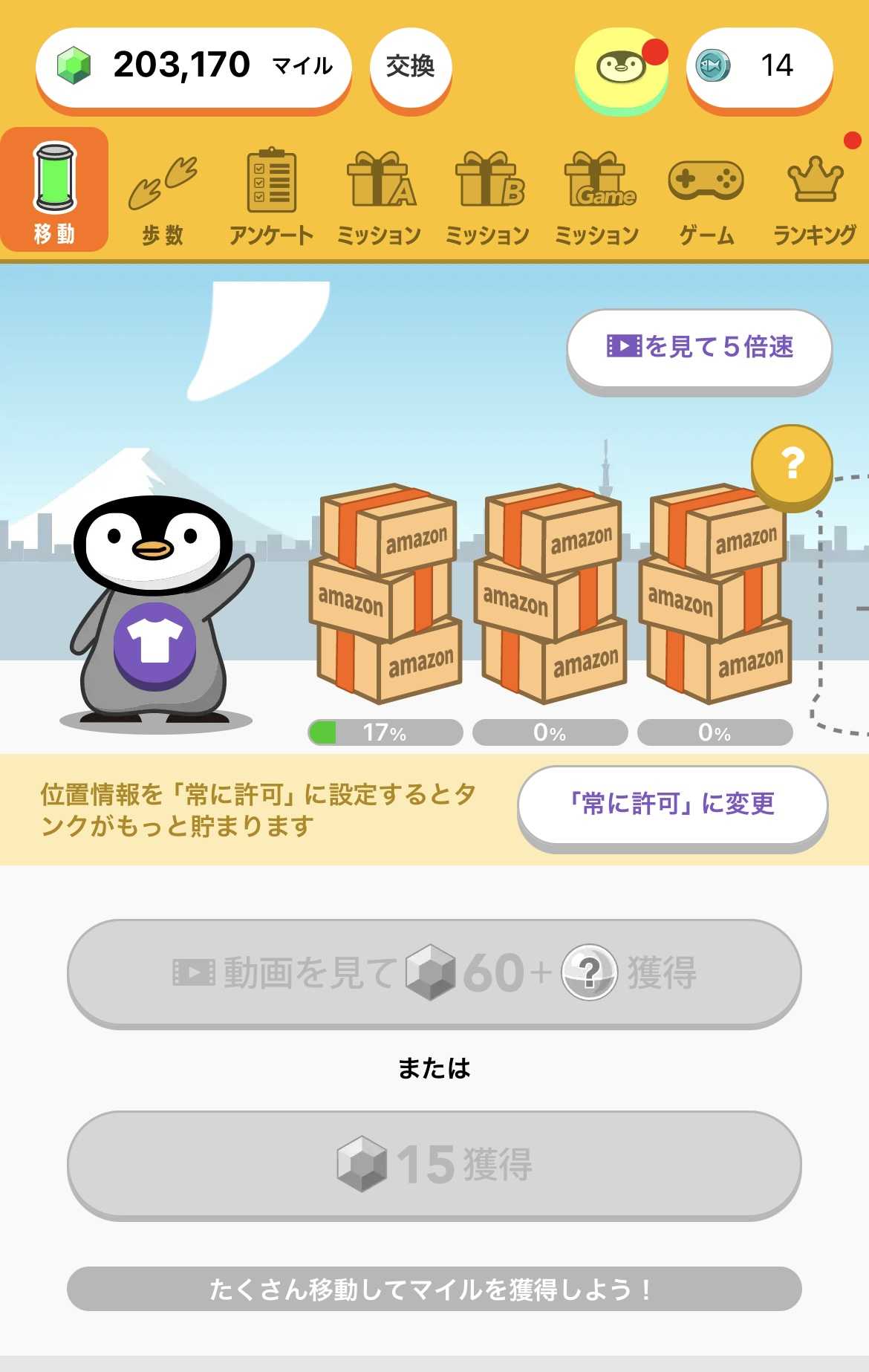Open the 203,170 miles balance
Image resolution: width=869 pixels, height=1372 pixels.
coord(193,67)
